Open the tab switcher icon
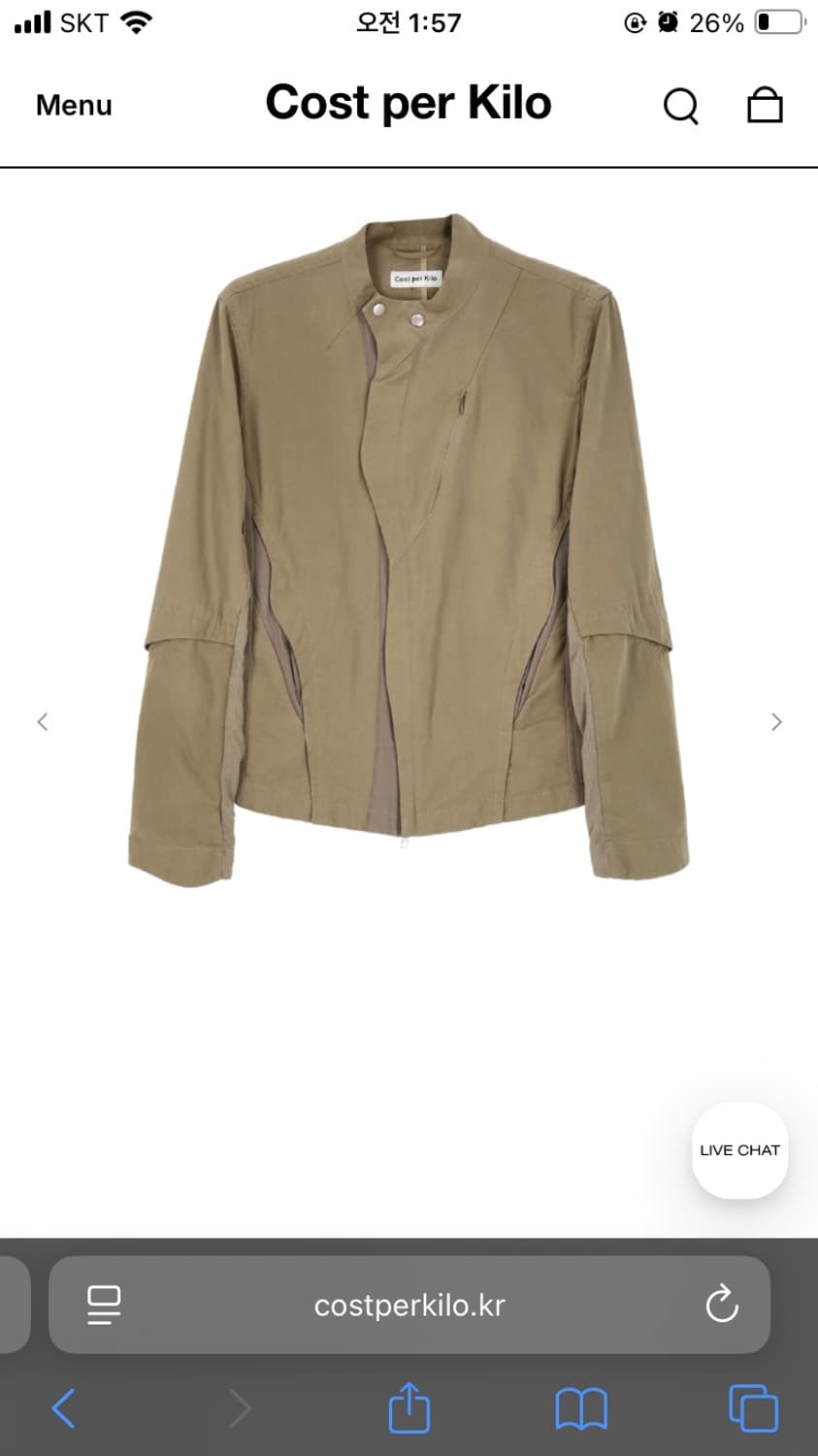 [x=752, y=1406]
